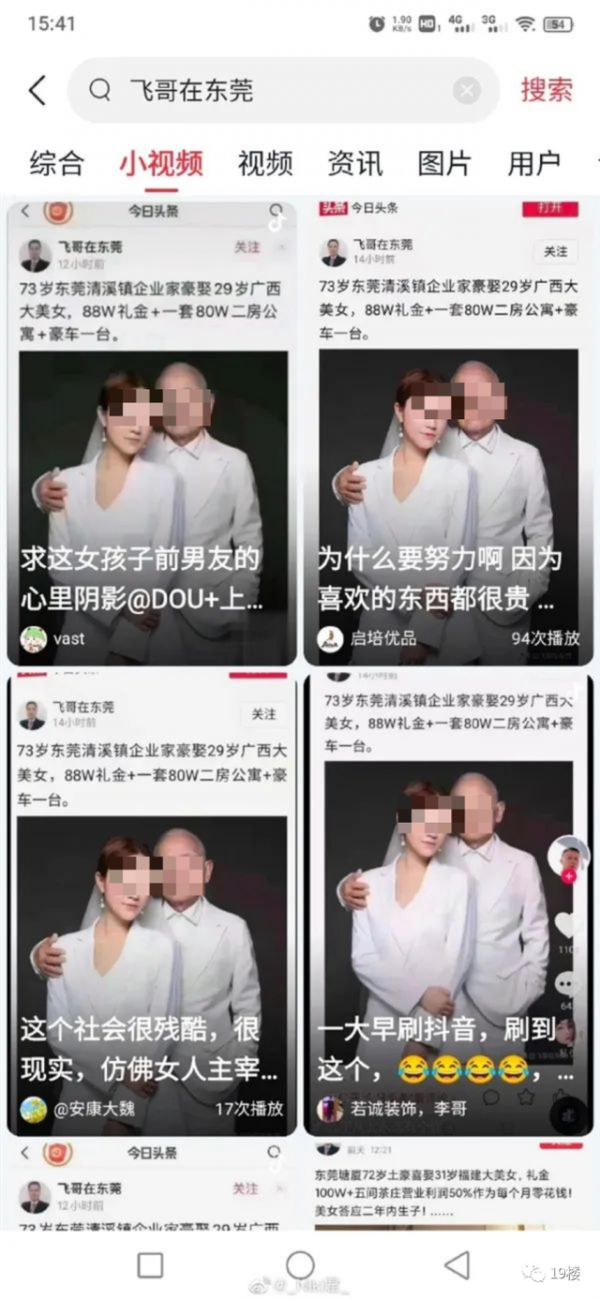Tap the system home button

click(x=300, y=1265)
